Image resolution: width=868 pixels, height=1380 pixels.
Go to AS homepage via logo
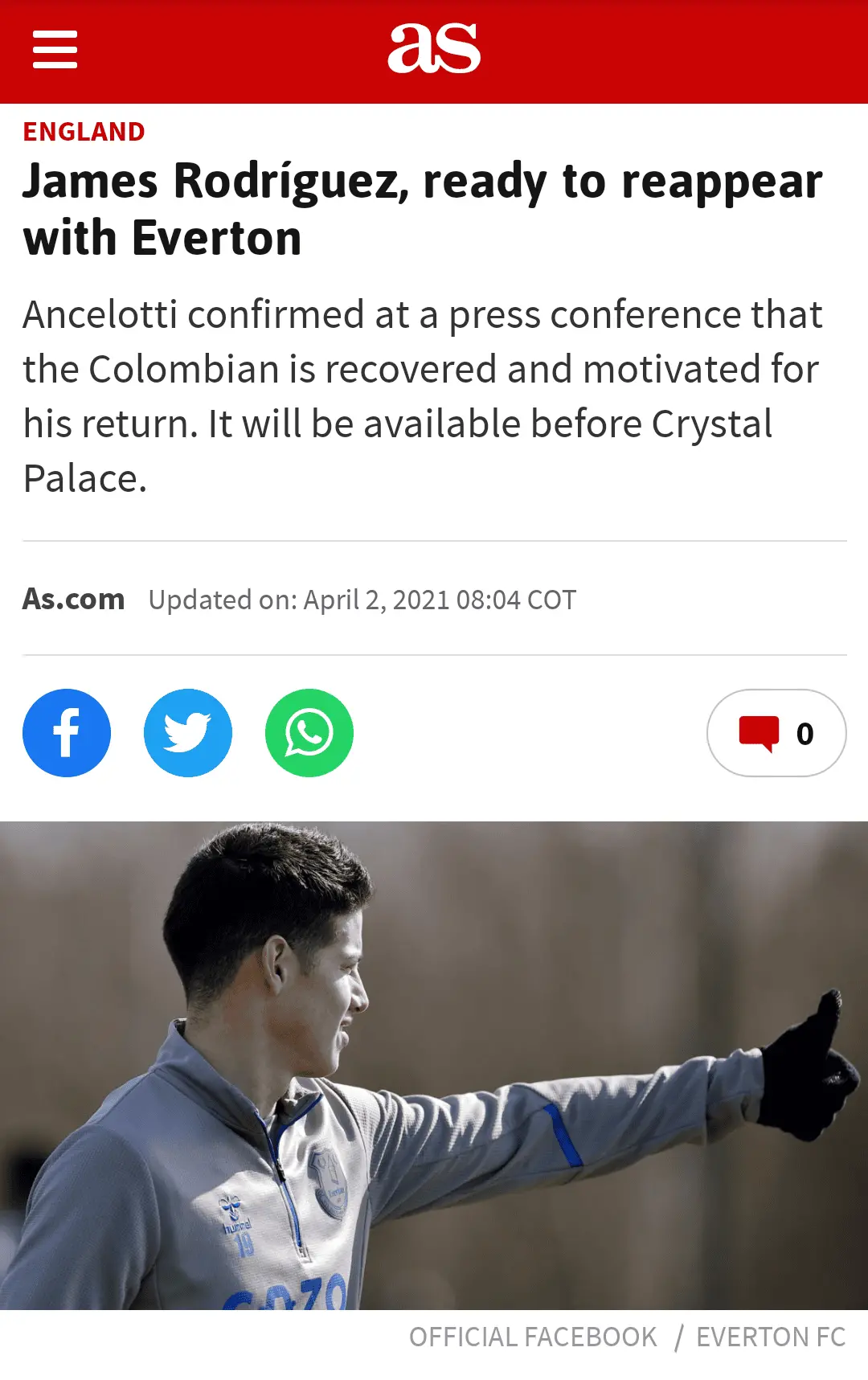point(434,48)
